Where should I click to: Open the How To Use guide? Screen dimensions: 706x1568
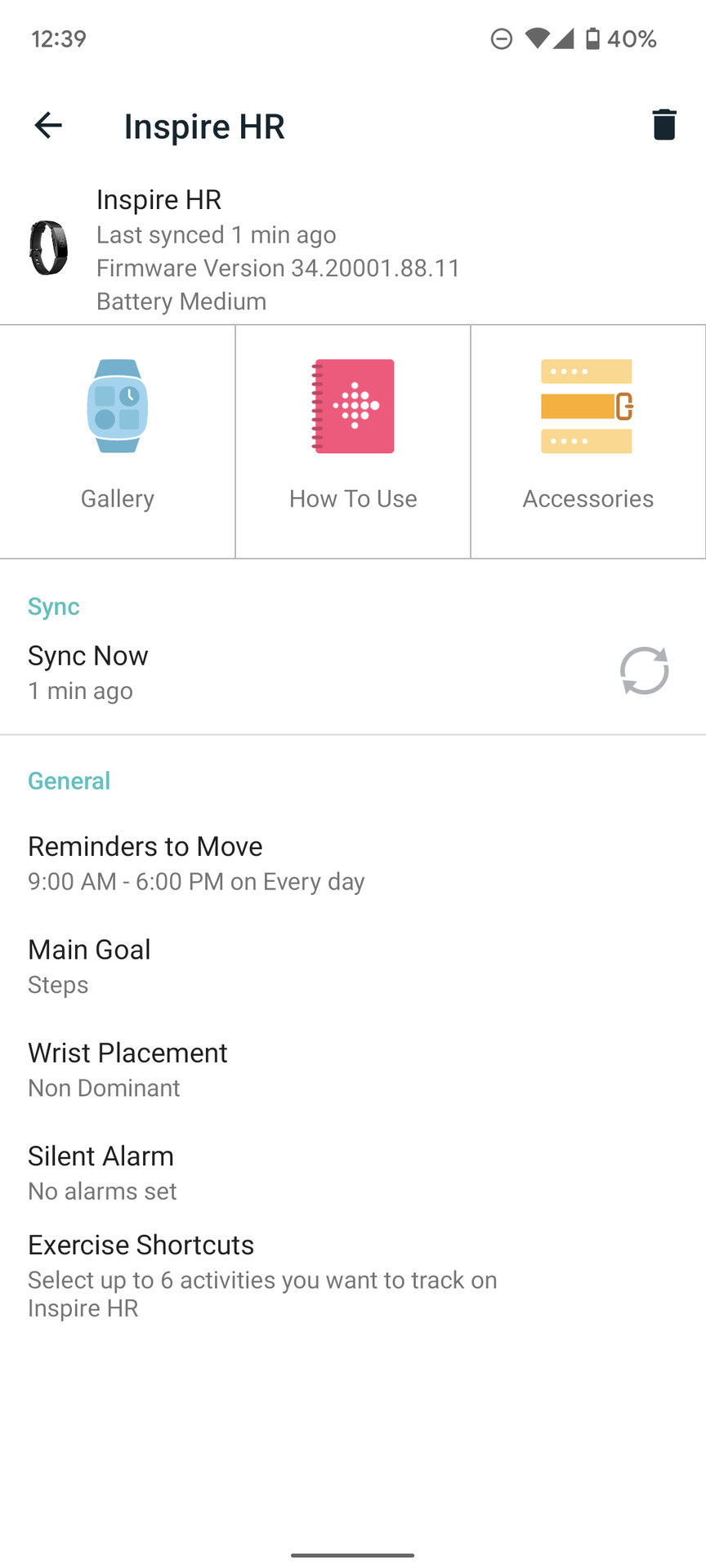coord(352,441)
